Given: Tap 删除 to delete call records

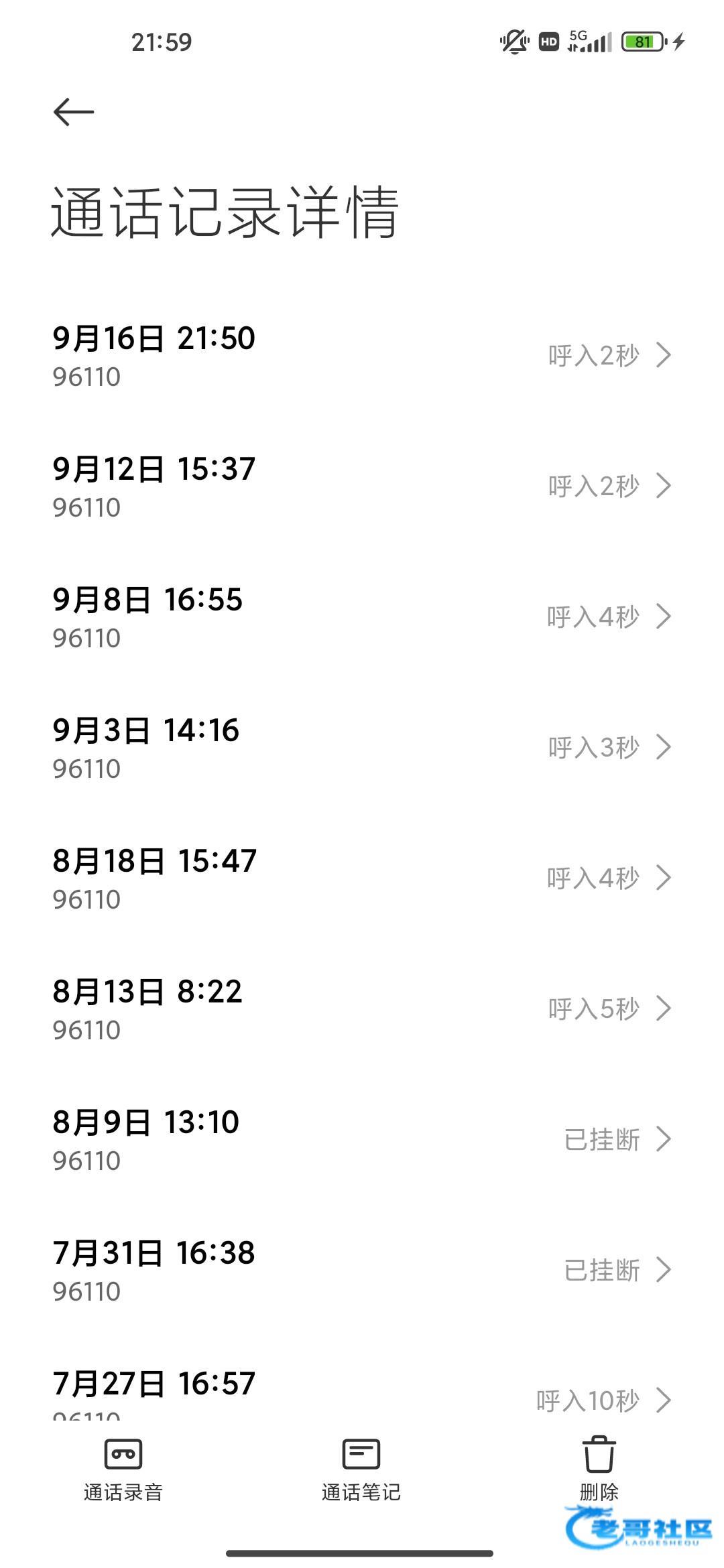Looking at the screenshot, I should tap(599, 1467).
